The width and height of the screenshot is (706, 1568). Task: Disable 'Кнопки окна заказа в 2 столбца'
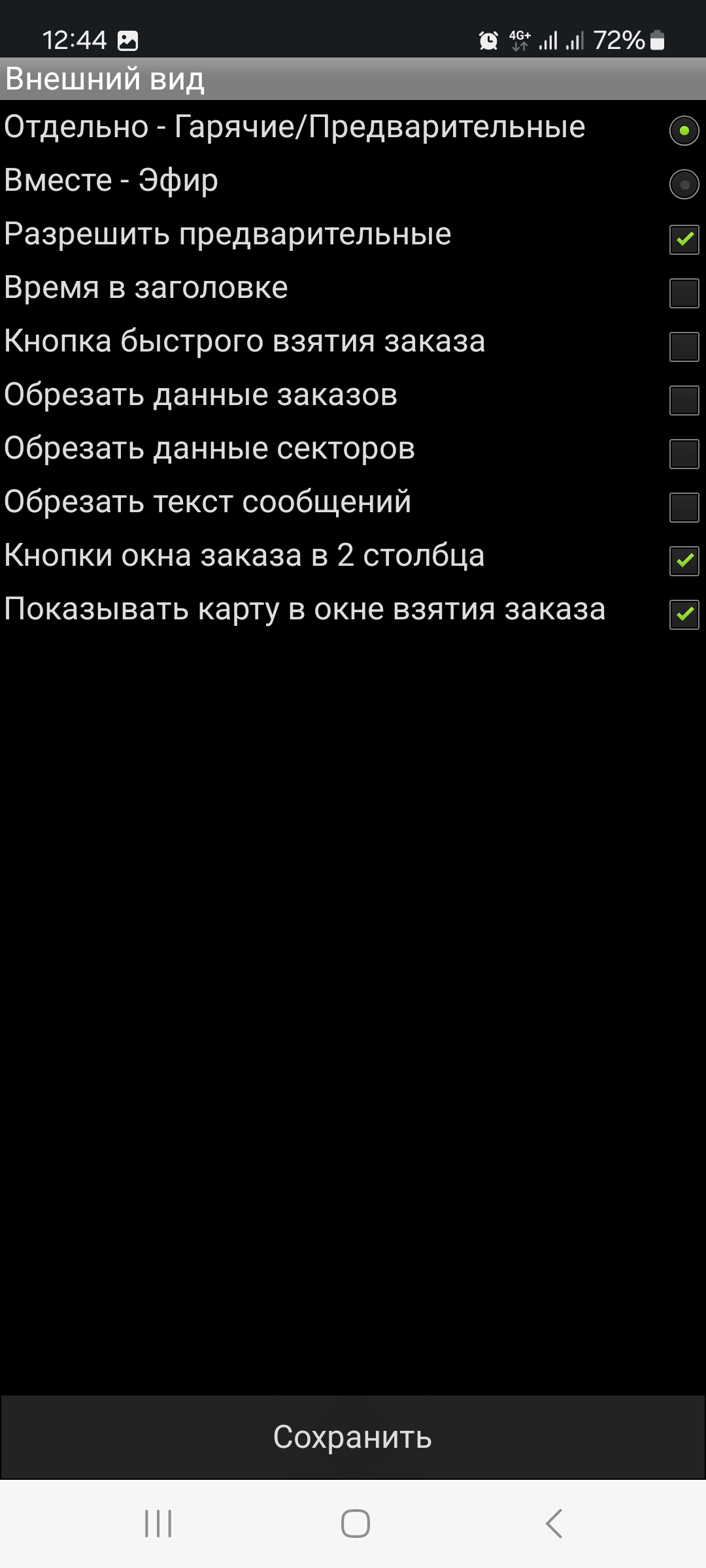pyautogui.click(x=684, y=561)
